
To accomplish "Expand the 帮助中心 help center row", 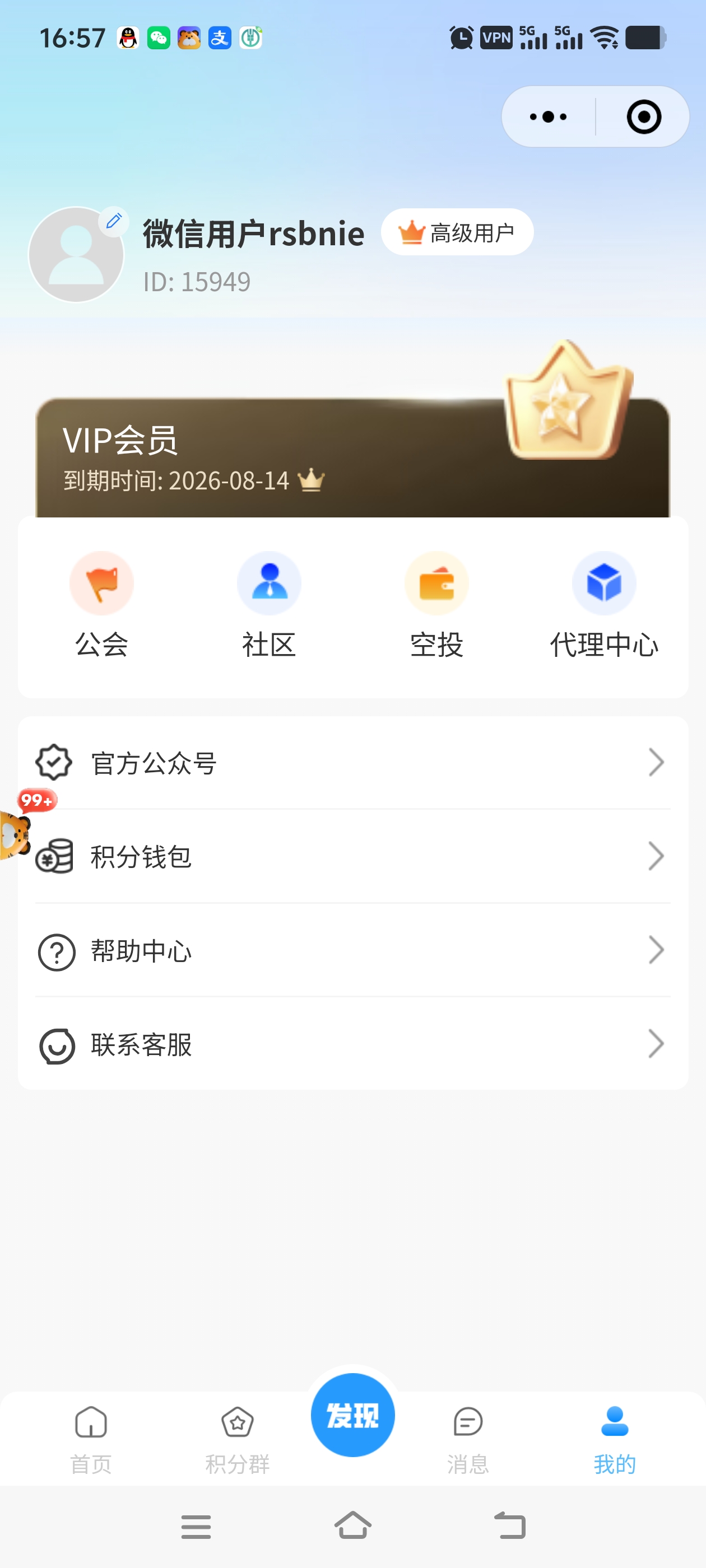I will (x=354, y=951).
